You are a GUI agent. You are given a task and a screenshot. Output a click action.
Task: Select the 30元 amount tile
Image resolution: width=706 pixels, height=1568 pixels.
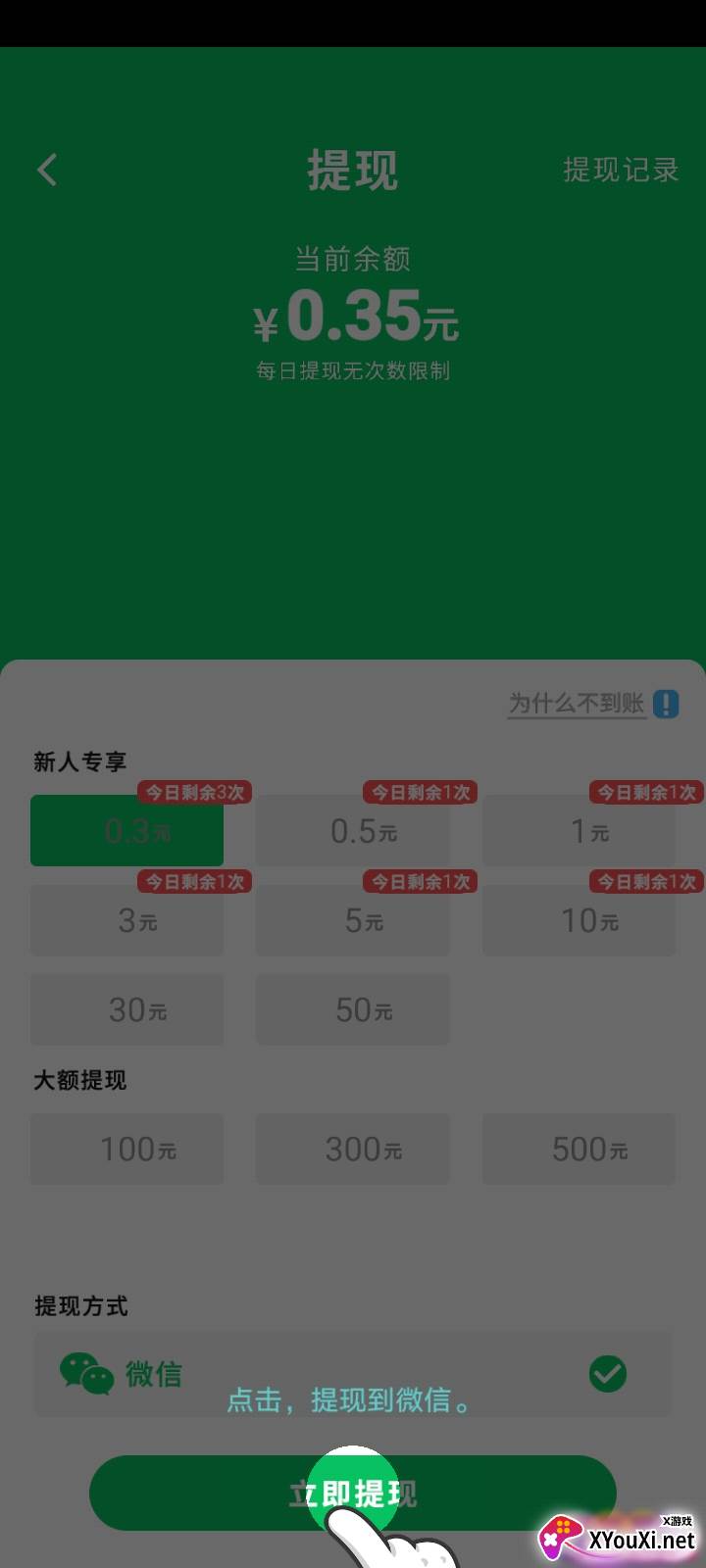pos(127,1009)
